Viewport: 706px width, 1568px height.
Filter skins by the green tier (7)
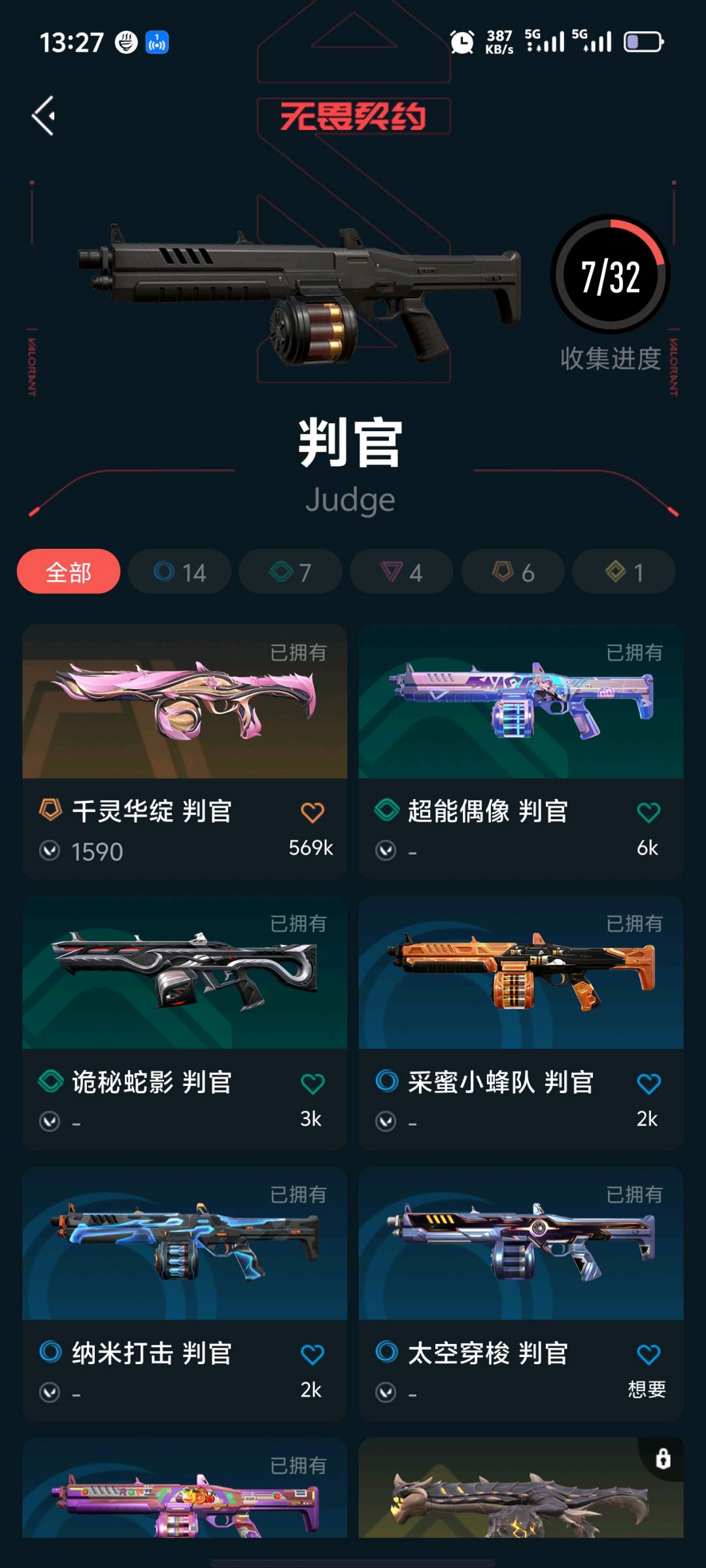[290, 572]
